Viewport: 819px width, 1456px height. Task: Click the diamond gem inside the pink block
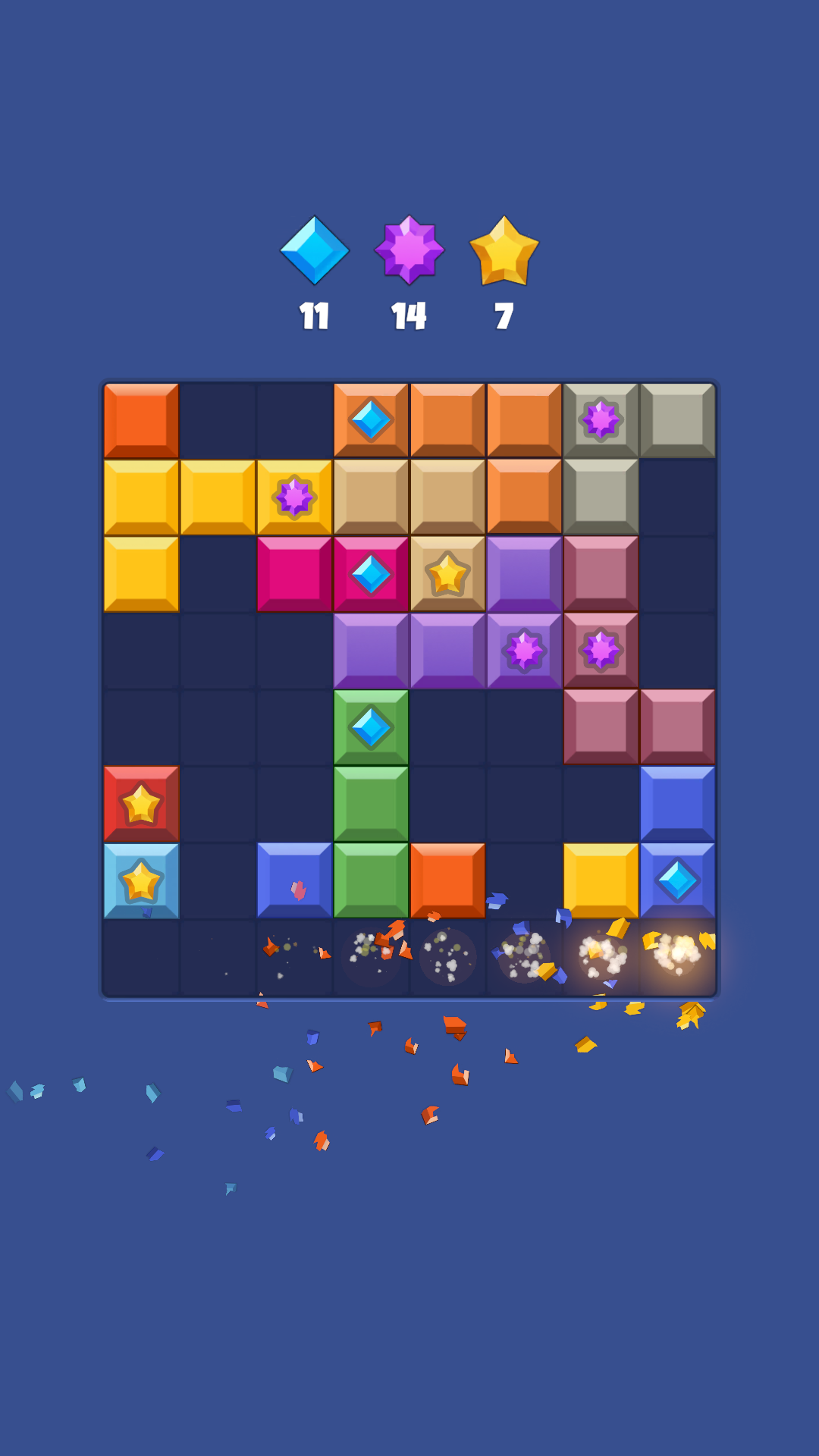point(371,573)
